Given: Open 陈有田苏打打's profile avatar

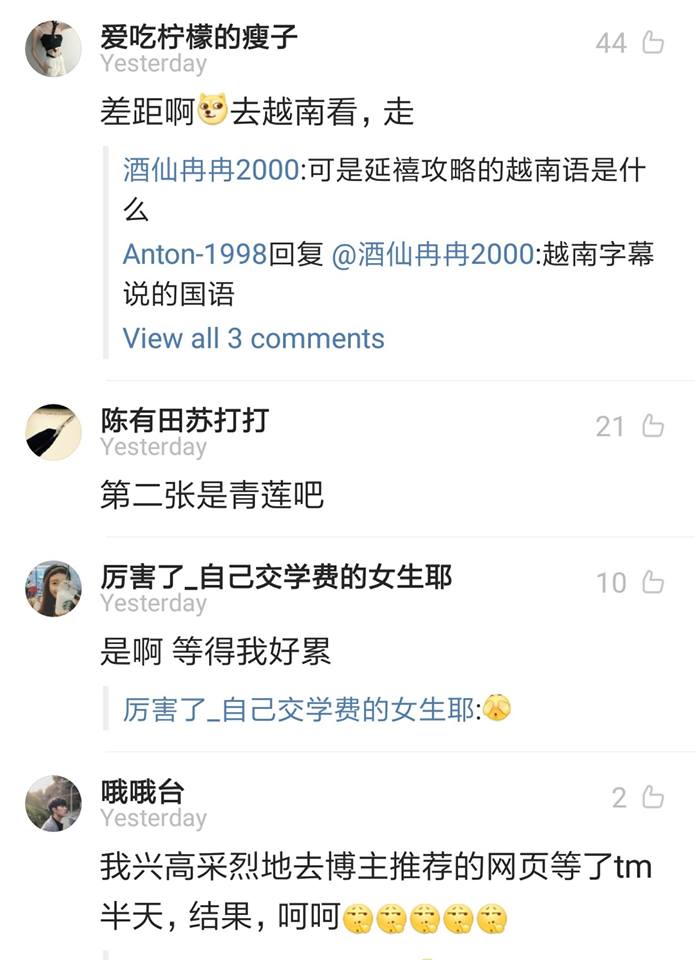Looking at the screenshot, I should 53,432.
